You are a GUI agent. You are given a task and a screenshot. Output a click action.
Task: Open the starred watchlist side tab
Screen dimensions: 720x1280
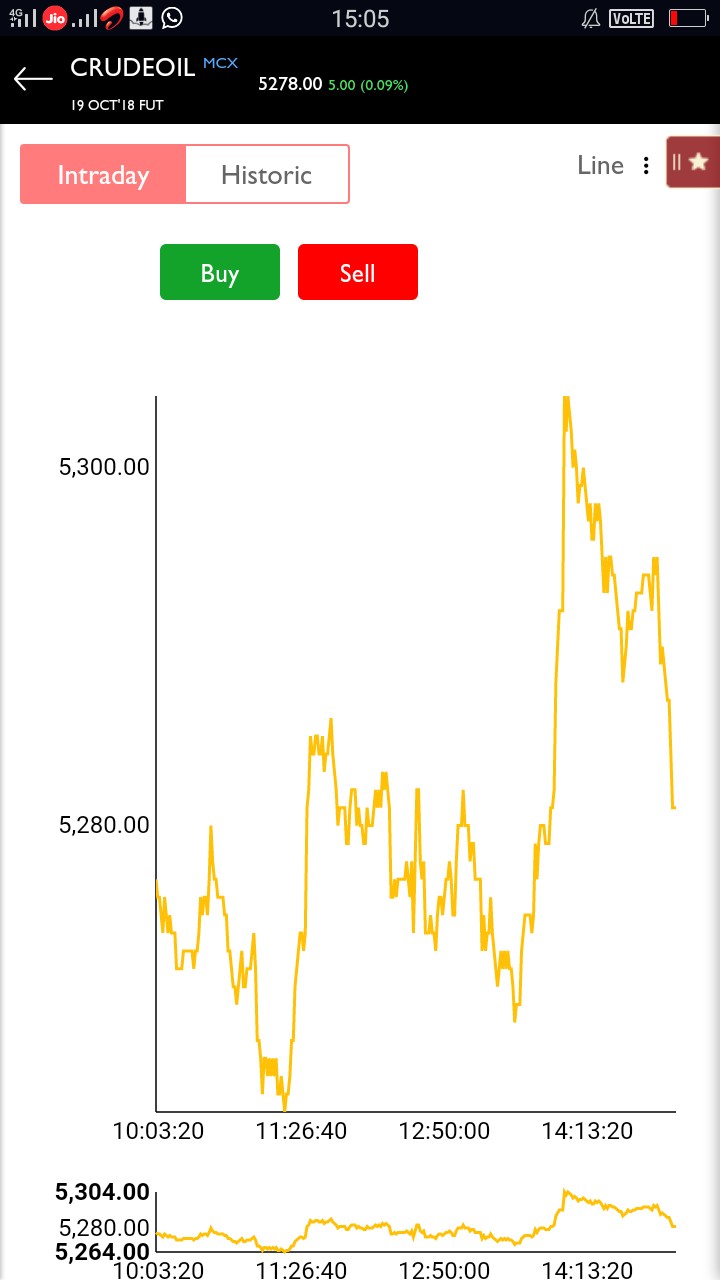(x=693, y=162)
